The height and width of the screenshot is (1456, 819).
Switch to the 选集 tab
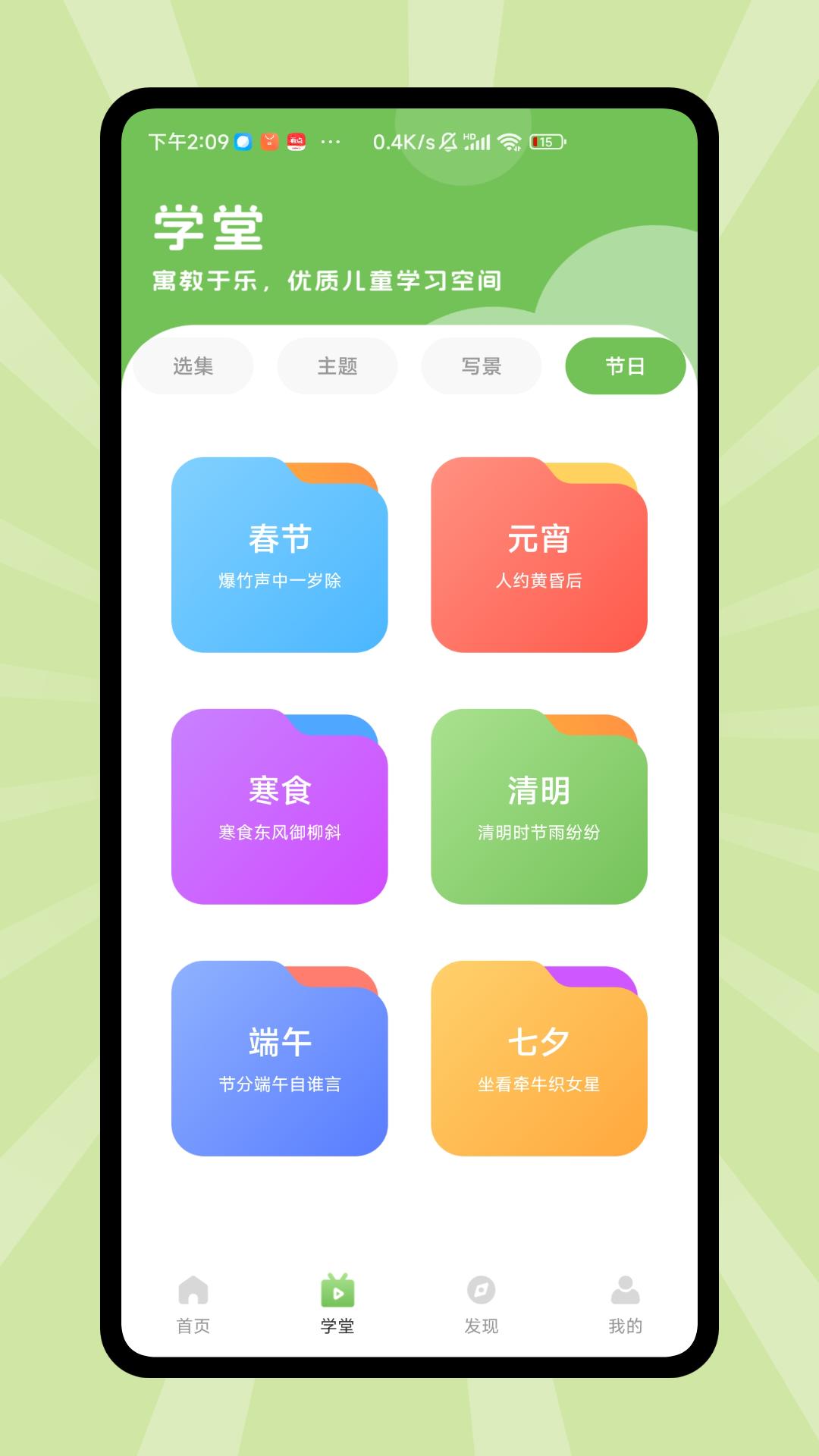pyautogui.click(x=193, y=366)
